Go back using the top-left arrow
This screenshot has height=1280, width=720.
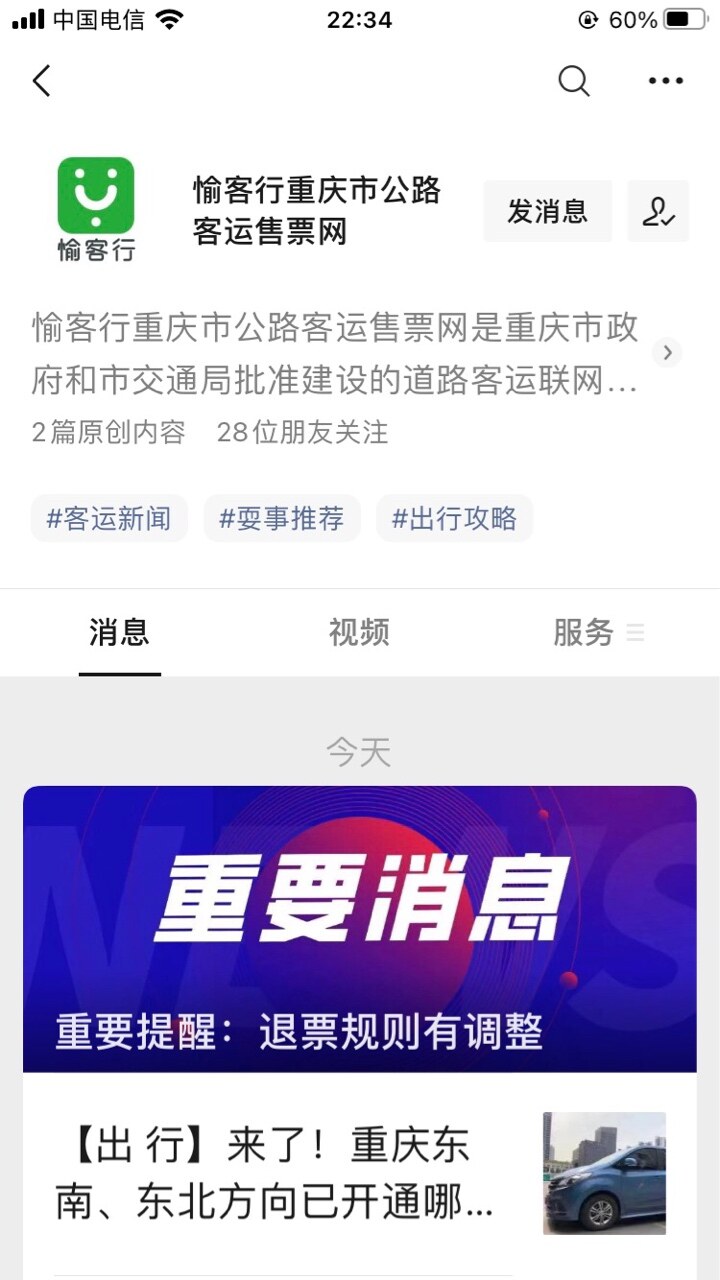point(41,81)
